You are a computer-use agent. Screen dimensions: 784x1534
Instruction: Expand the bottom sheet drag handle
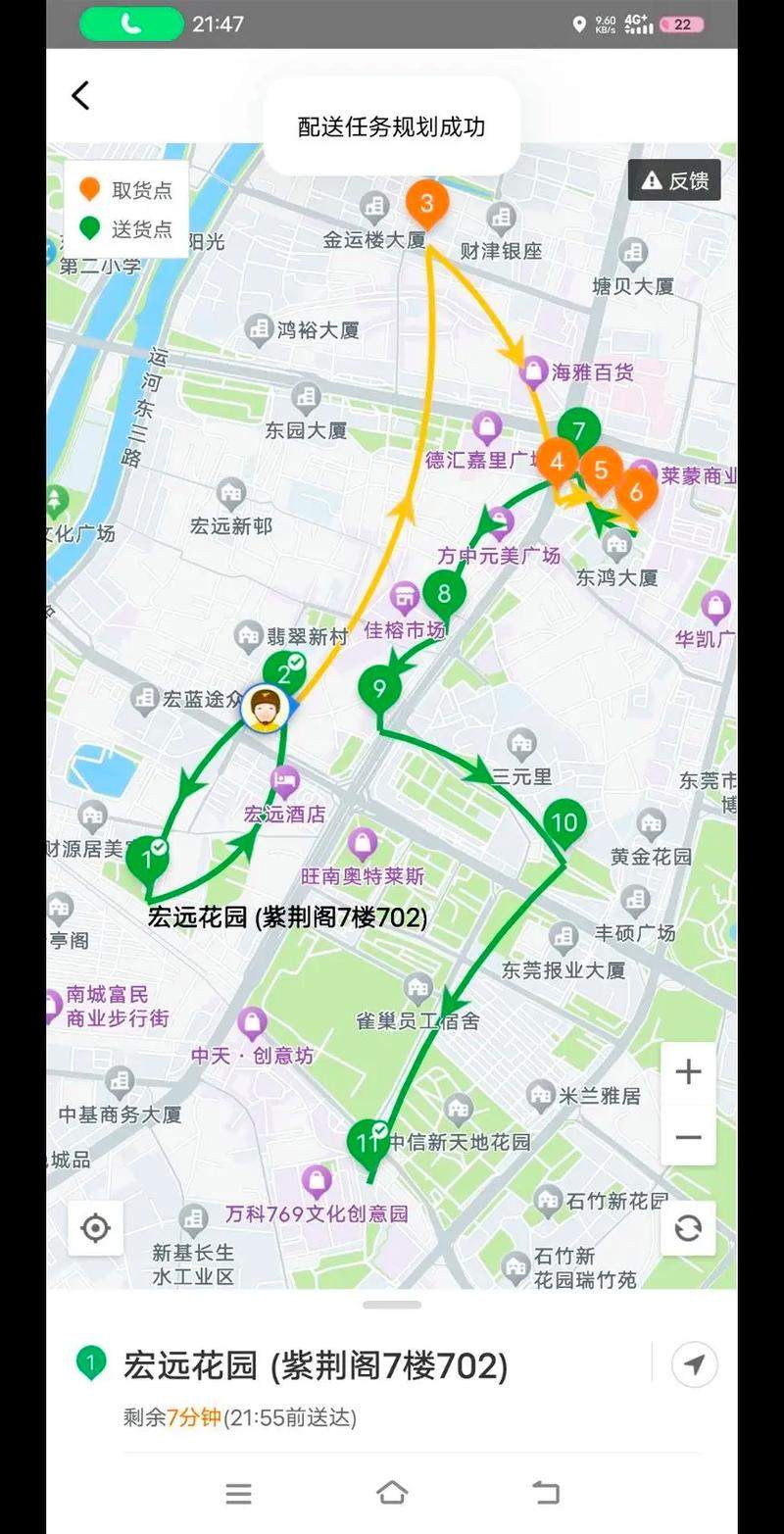[x=392, y=1305]
